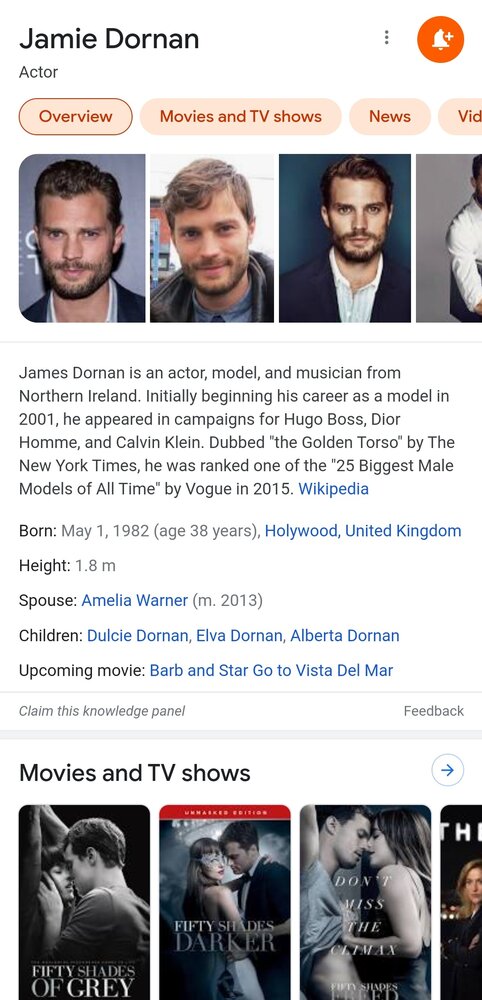Screen dimensions: 482x1000
Task: Switch to Movies and TV shows chip
Action: (x=240, y=117)
